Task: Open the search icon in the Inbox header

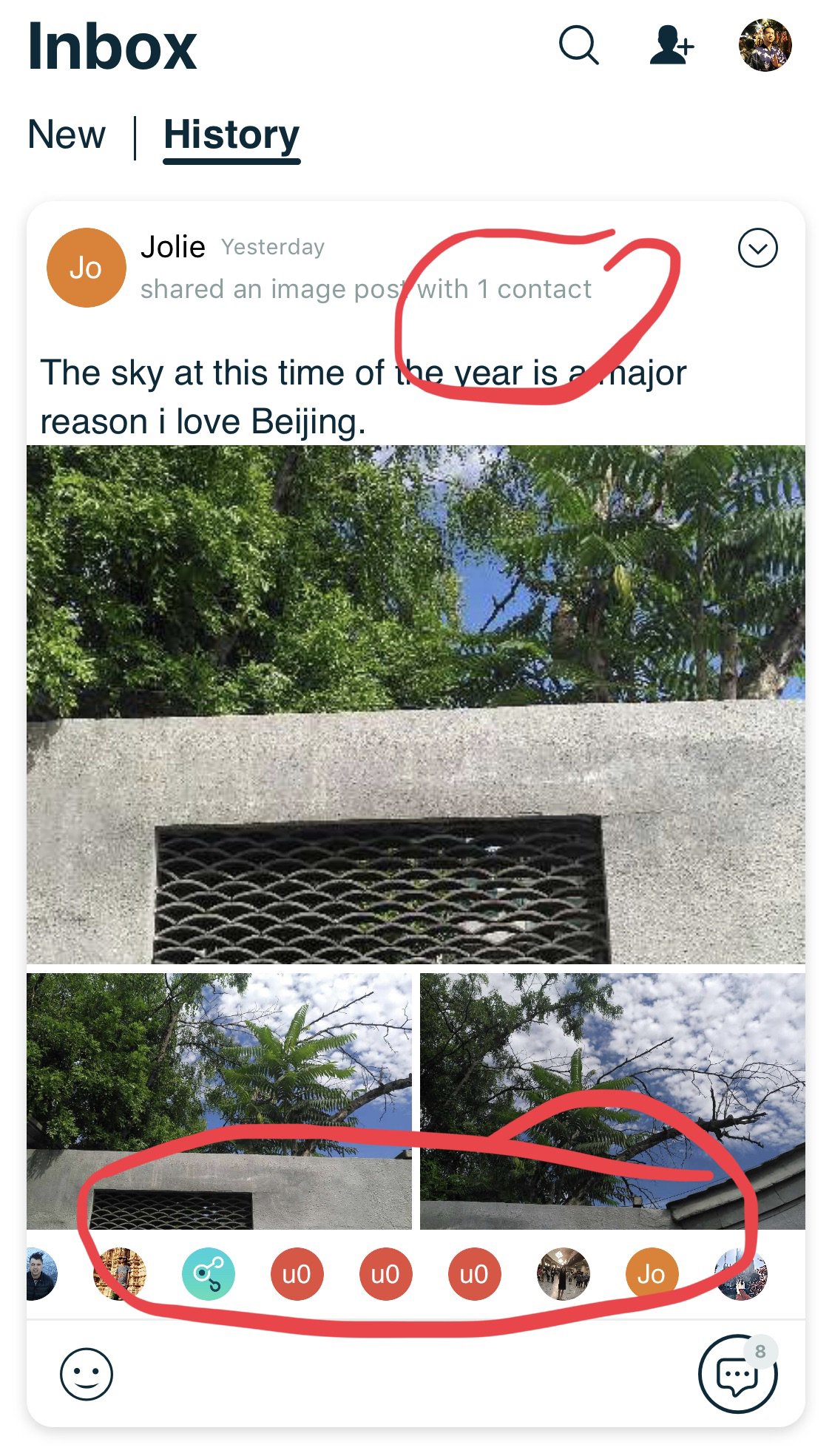Action: [x=578, y=46]
